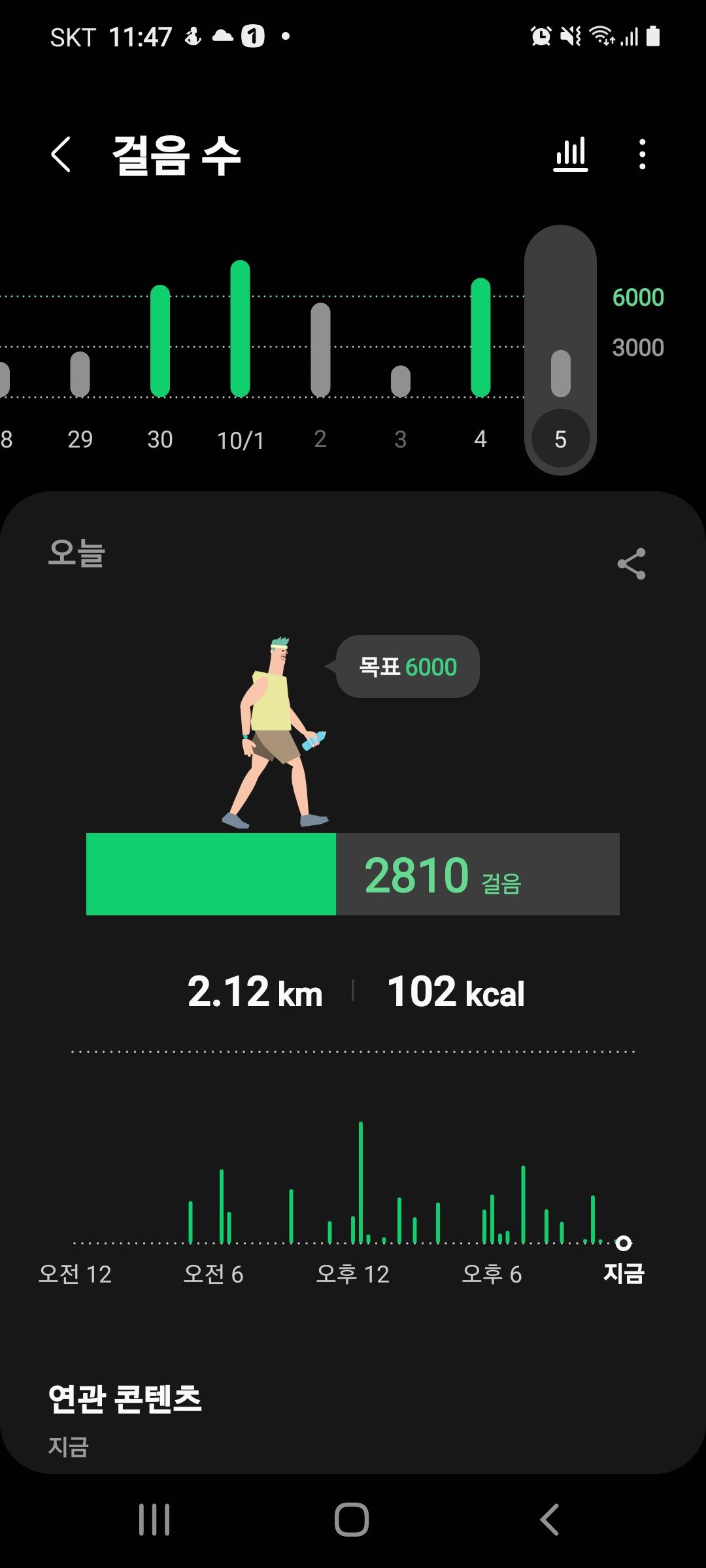Show steps for day 3
Screen dimensions: 706x1568
[x=400, y=382]
